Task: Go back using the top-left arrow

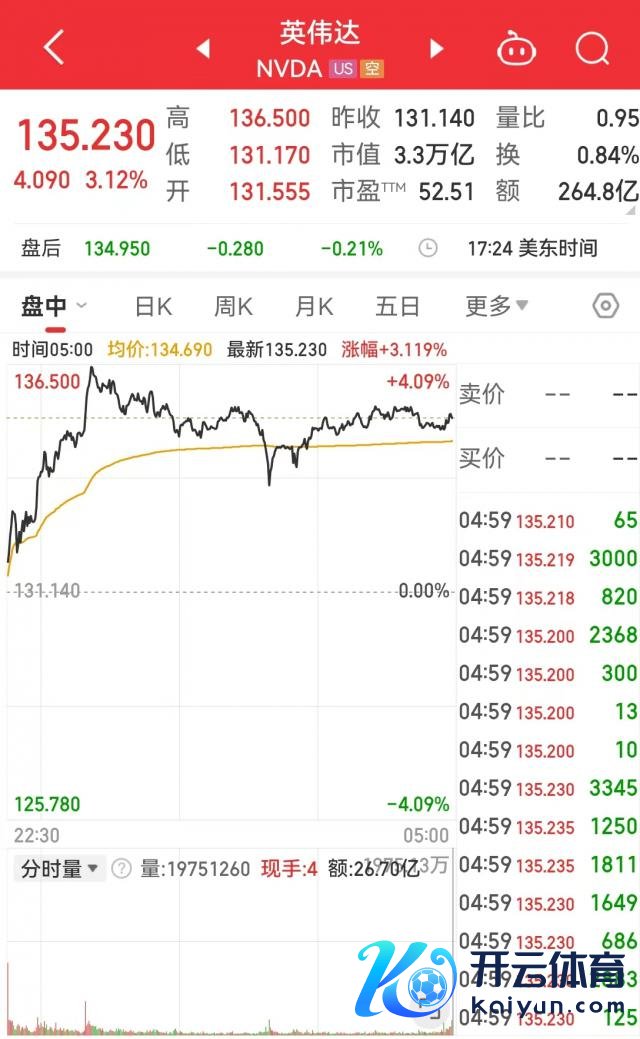Action: coord(54,47)
